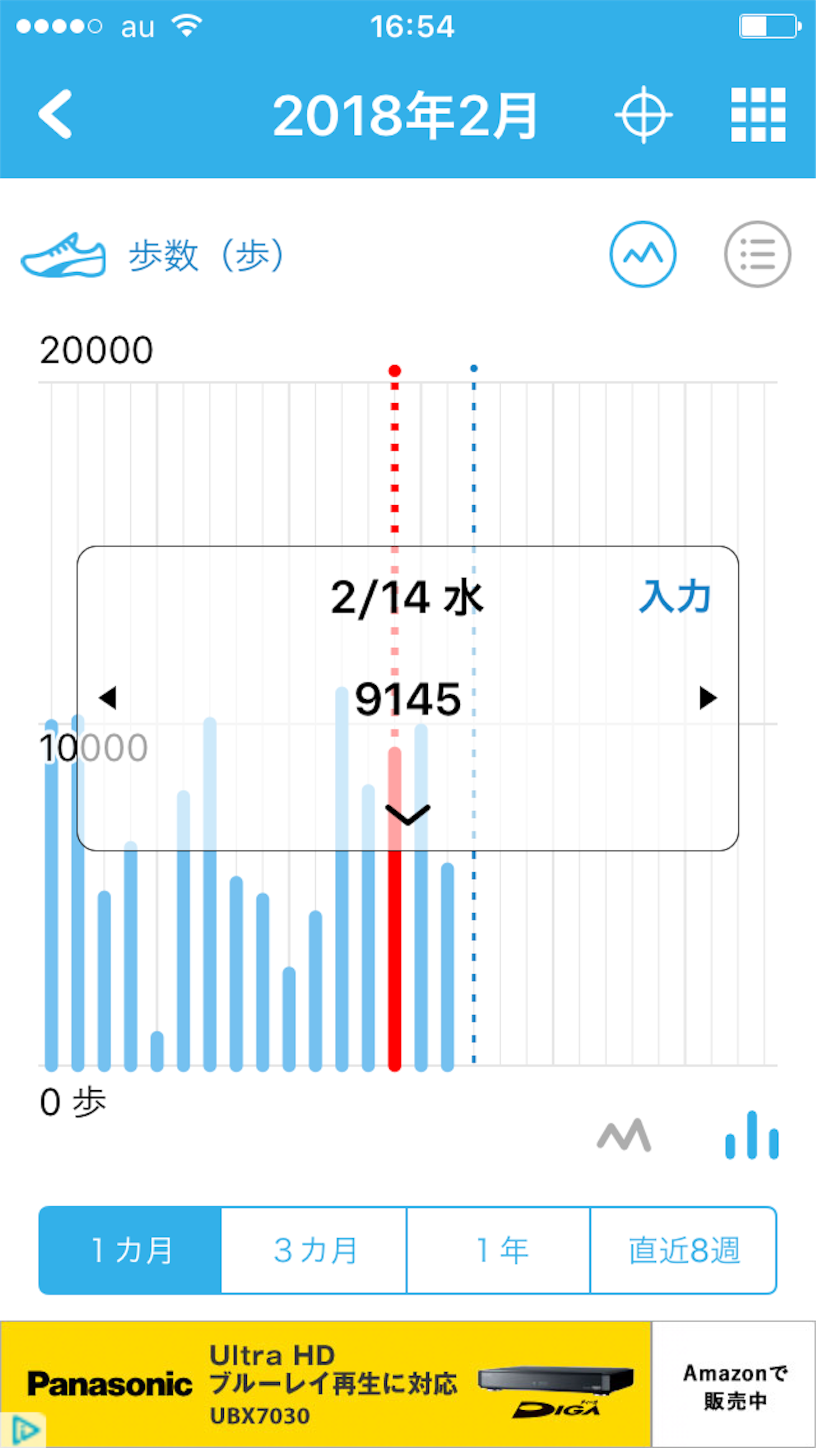Expand the 2/14 popup chevron
The image size is (816, 1448).
407,814
